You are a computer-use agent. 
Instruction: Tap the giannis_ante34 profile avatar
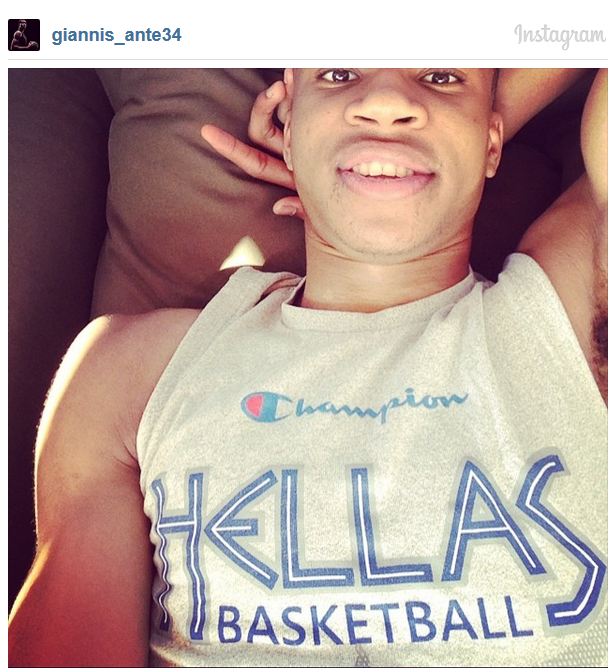pos(24,35)
